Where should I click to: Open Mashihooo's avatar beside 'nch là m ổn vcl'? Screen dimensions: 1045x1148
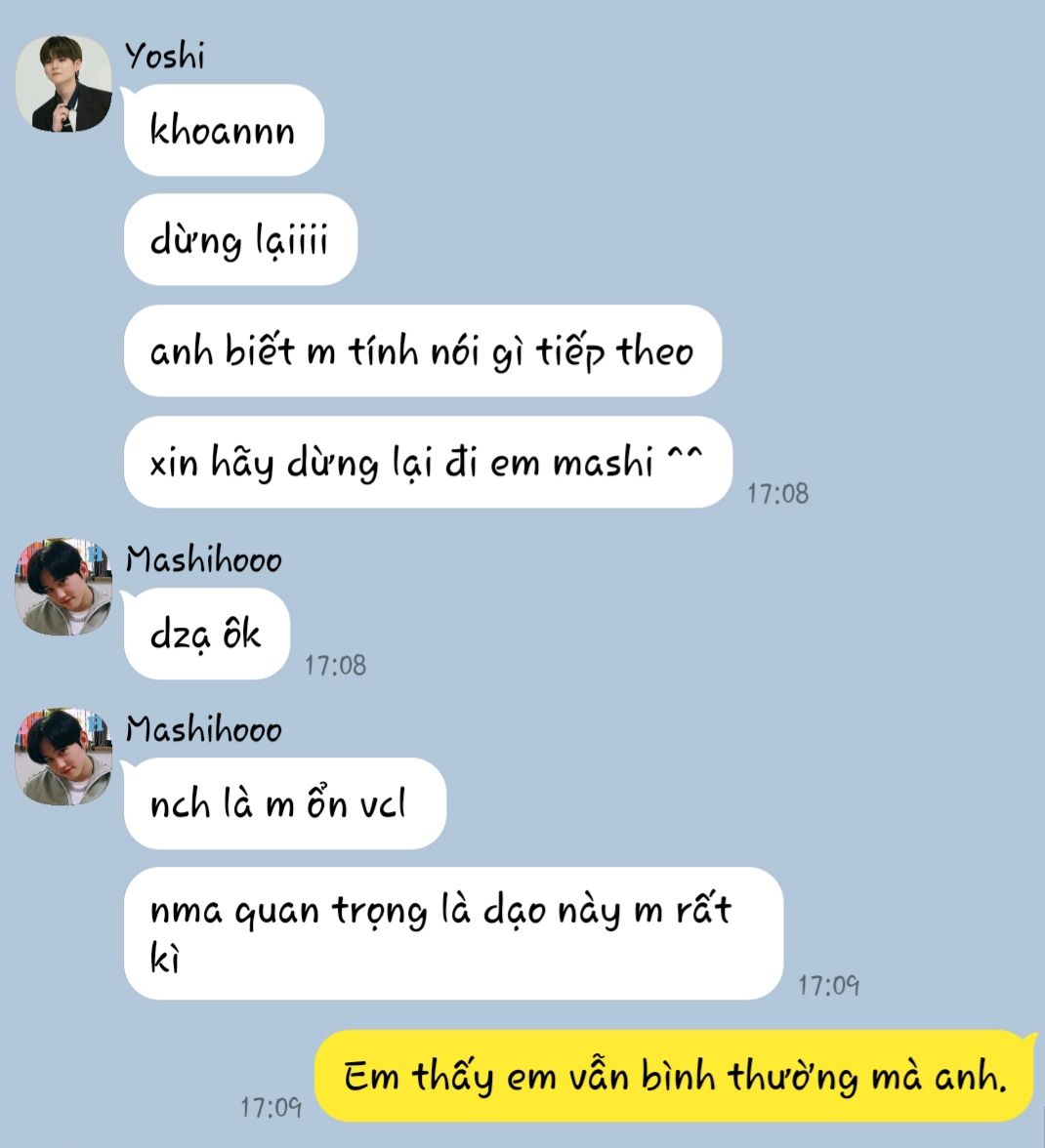tap(63, 757)
